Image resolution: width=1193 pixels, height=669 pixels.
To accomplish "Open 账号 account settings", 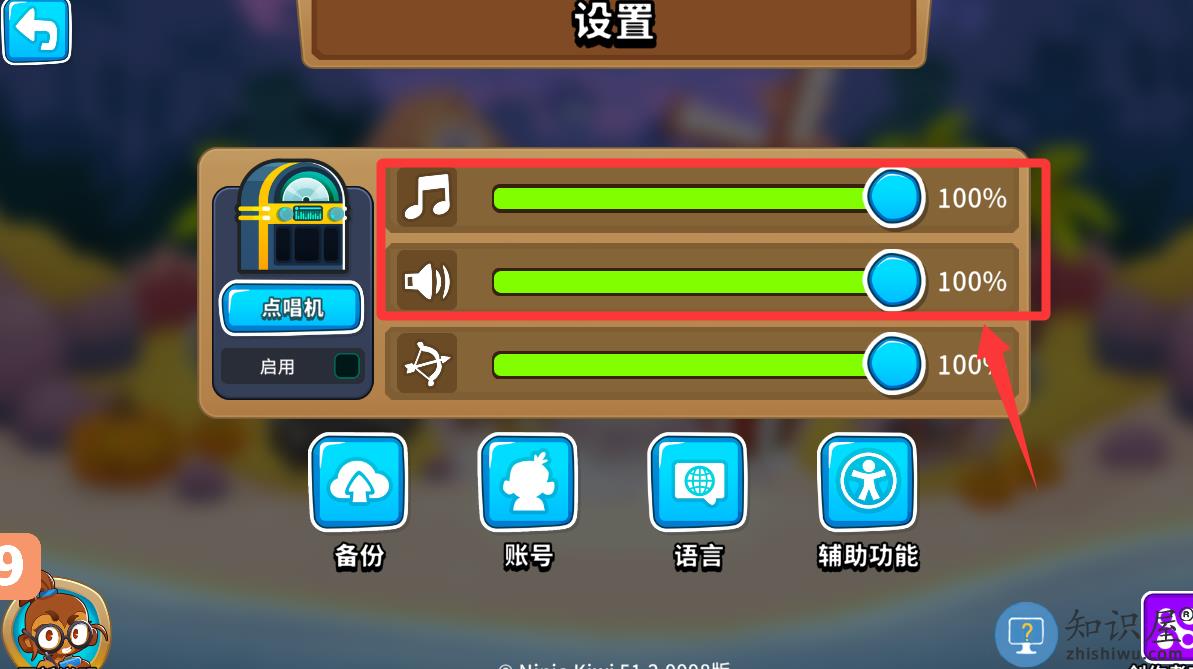I will point(528,483).
